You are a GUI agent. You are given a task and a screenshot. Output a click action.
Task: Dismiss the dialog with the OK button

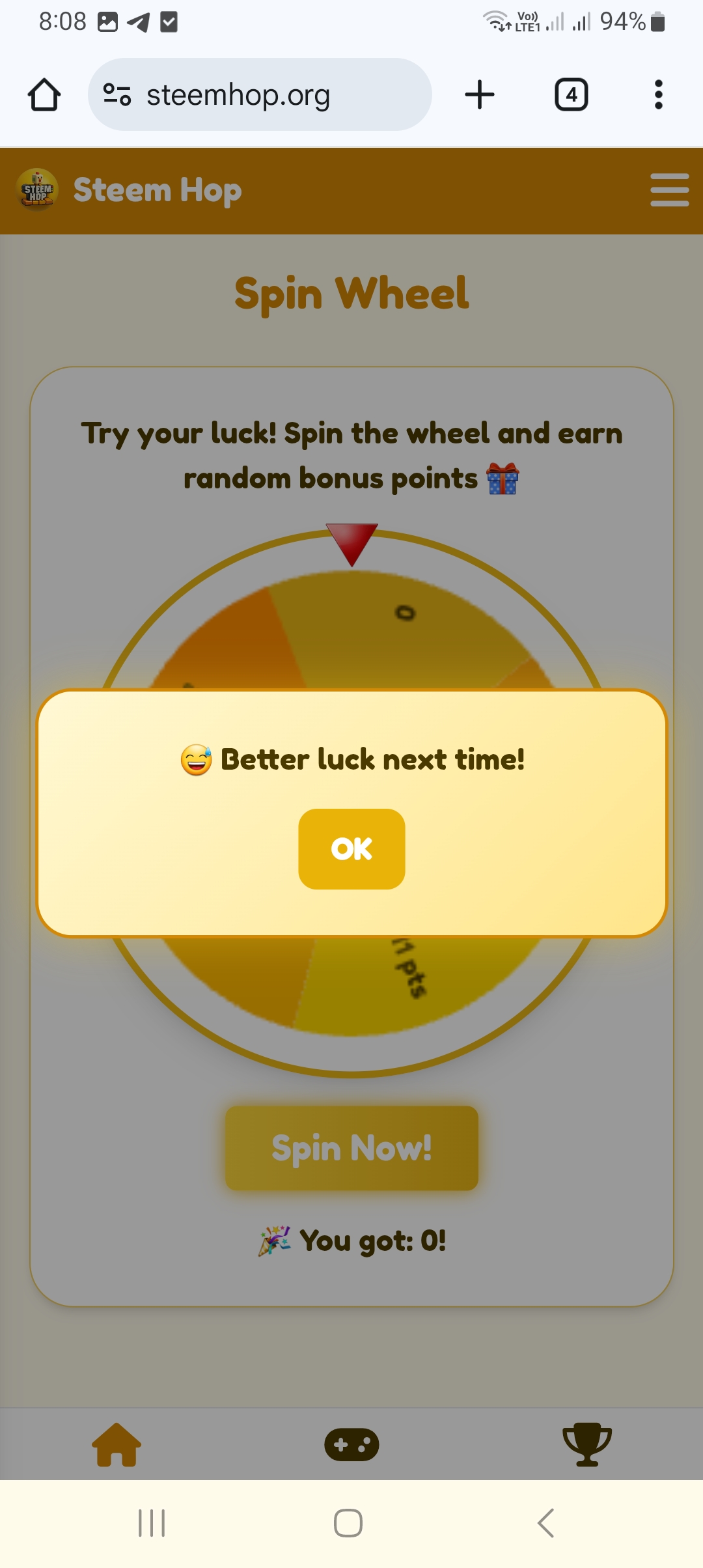click(351, 849)
